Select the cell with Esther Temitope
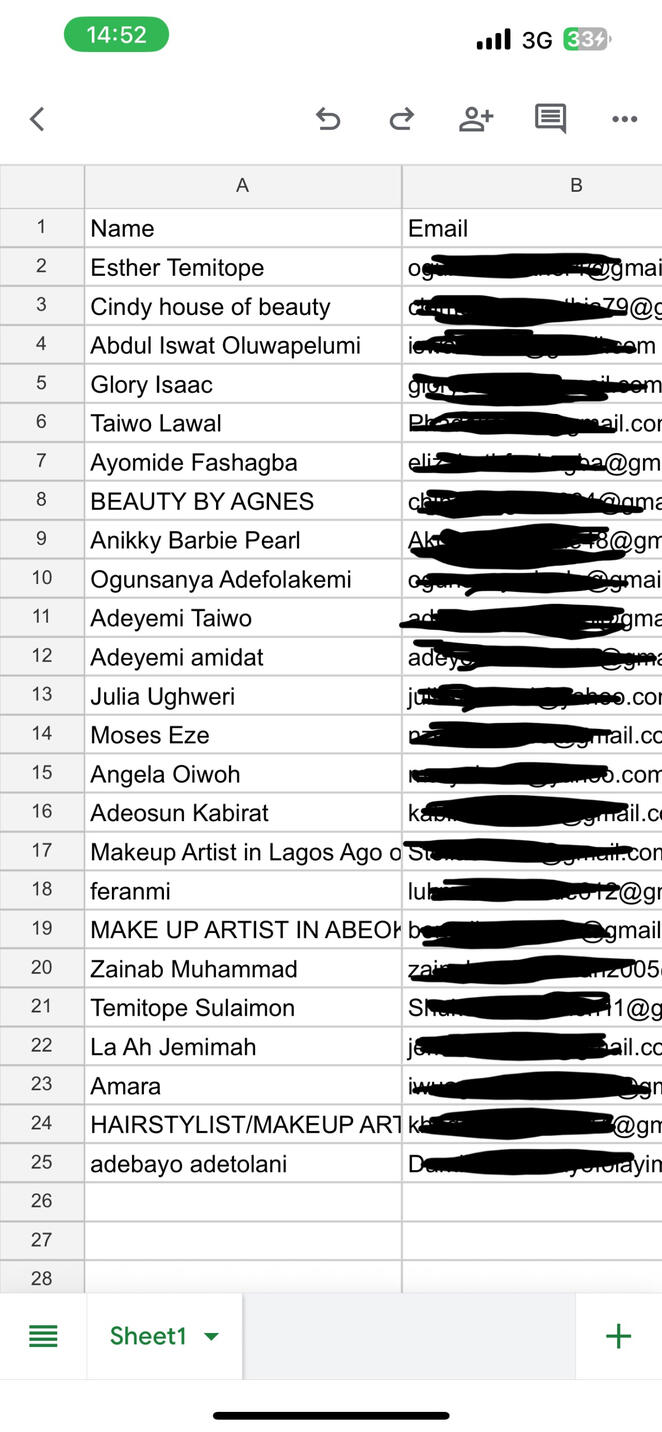The height and width of the screenshot is (1432, 662). (242, 267)
